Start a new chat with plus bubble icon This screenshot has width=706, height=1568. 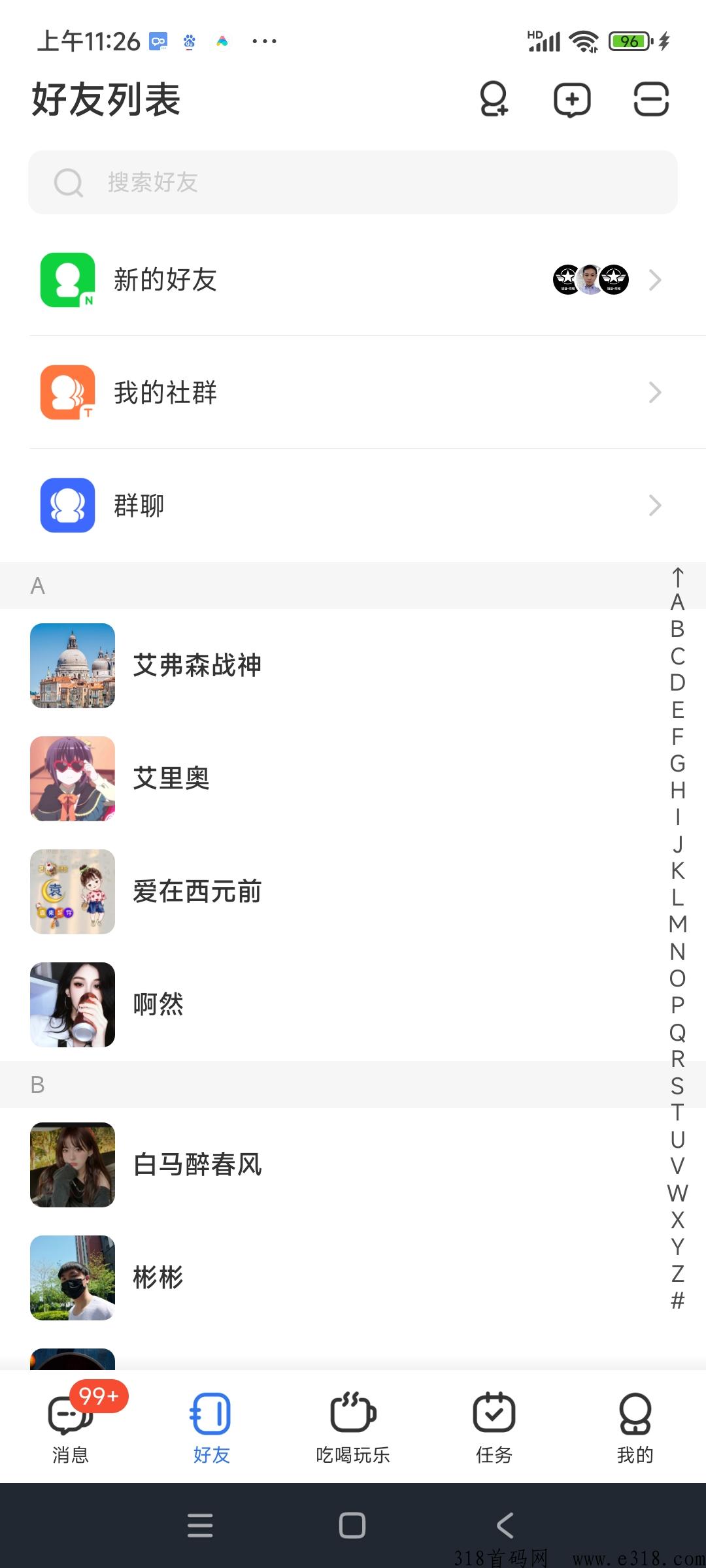572,100
